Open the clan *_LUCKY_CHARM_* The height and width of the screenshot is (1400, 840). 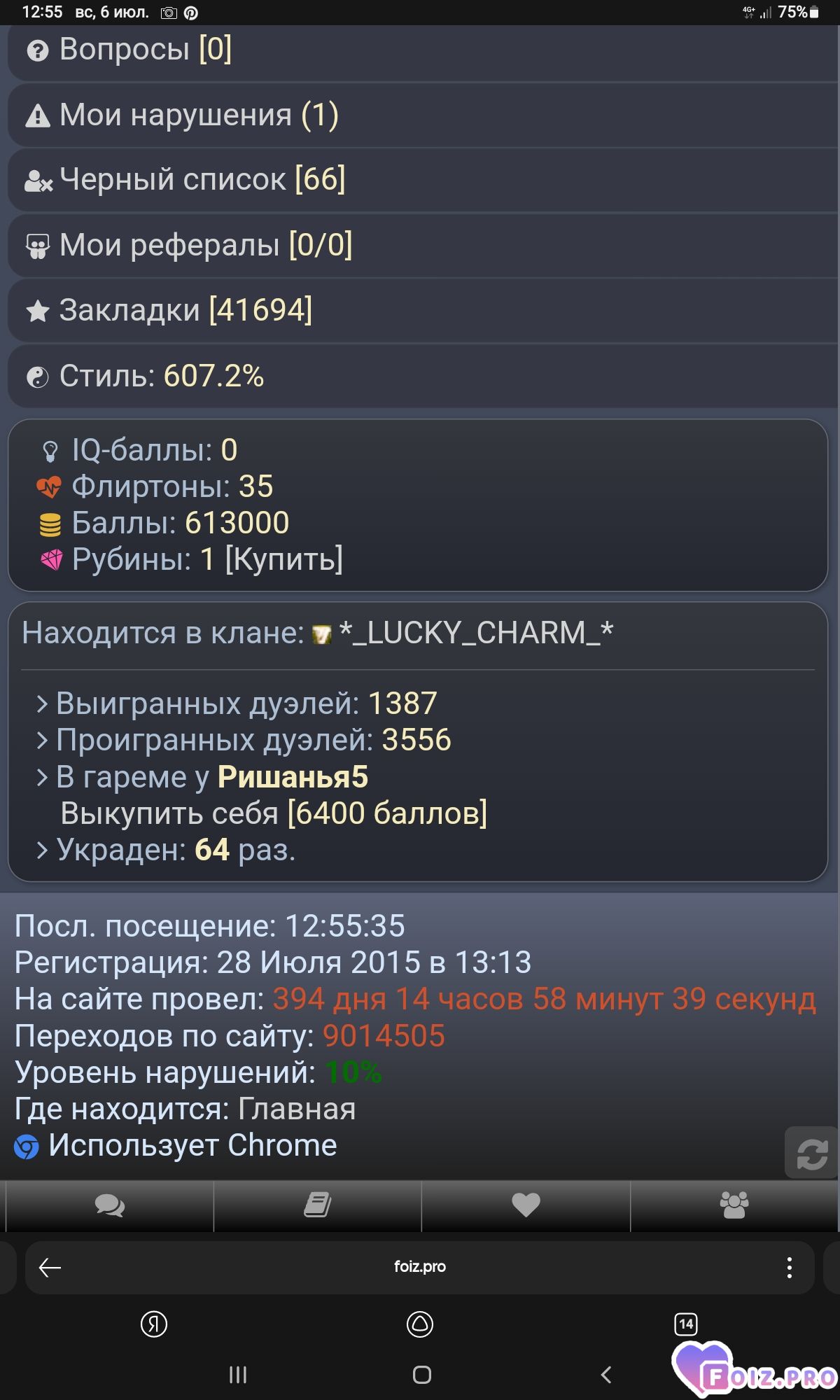[x=475, y=633]
